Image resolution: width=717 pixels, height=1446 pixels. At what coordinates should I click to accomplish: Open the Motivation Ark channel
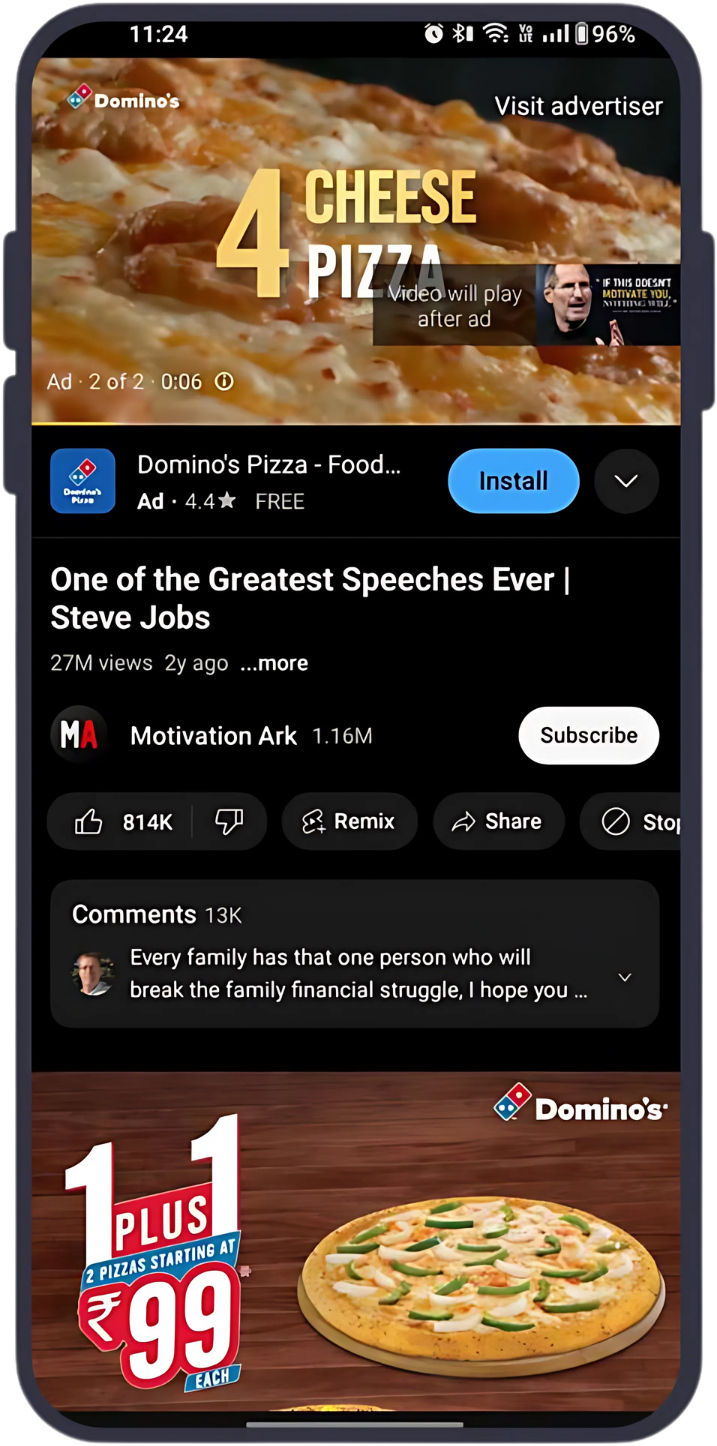tap(213, 736)
